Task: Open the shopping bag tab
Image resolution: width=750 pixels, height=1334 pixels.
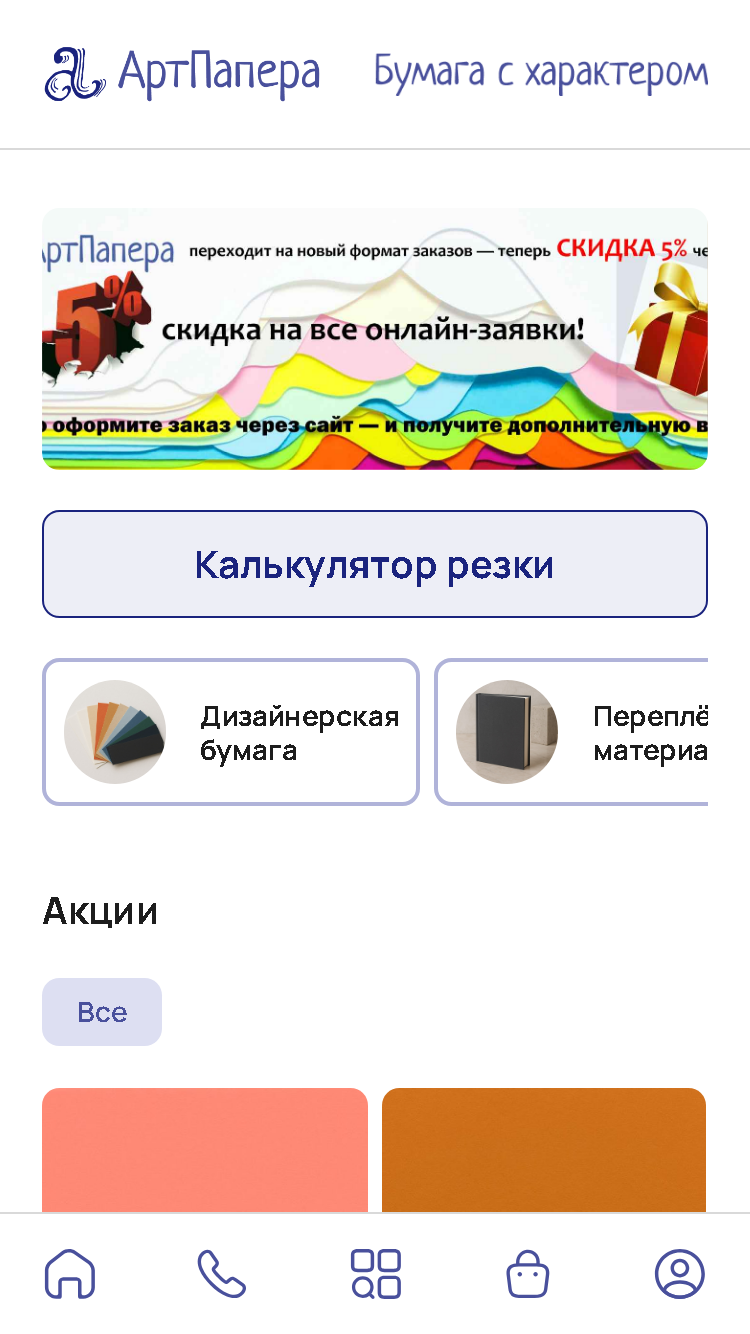Action: (x=528, y=1274)
